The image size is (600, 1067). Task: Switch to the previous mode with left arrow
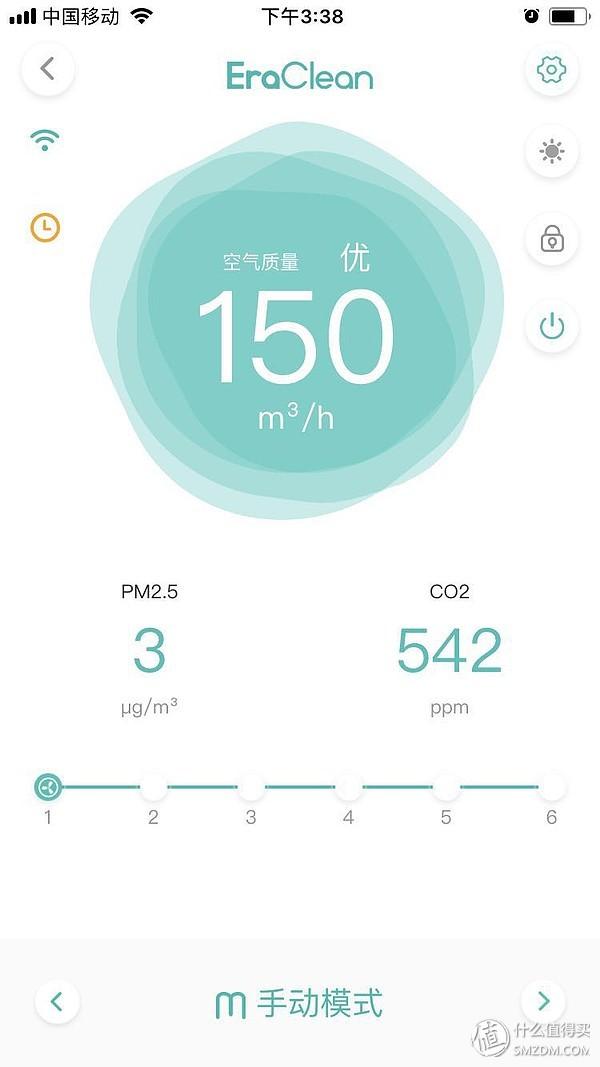57,1001
